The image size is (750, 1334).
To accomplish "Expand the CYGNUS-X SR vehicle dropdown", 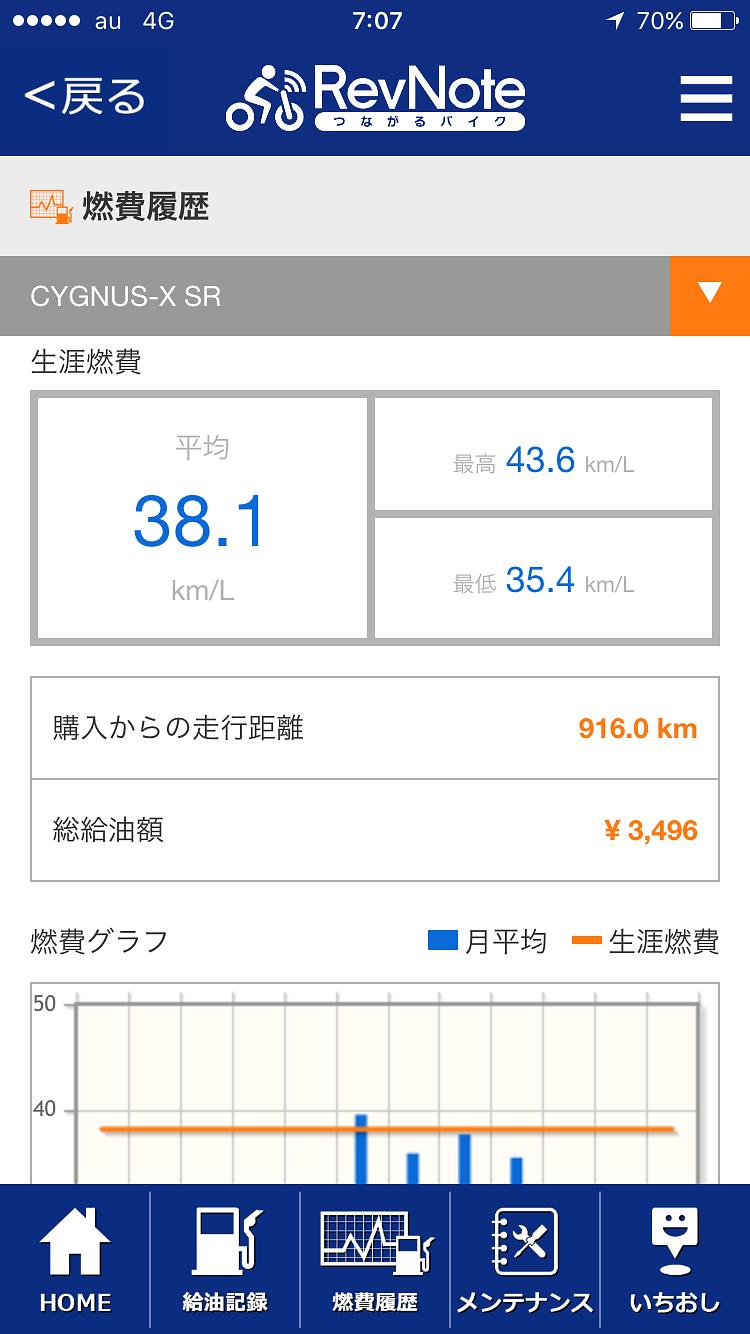I will coord(709,295).
